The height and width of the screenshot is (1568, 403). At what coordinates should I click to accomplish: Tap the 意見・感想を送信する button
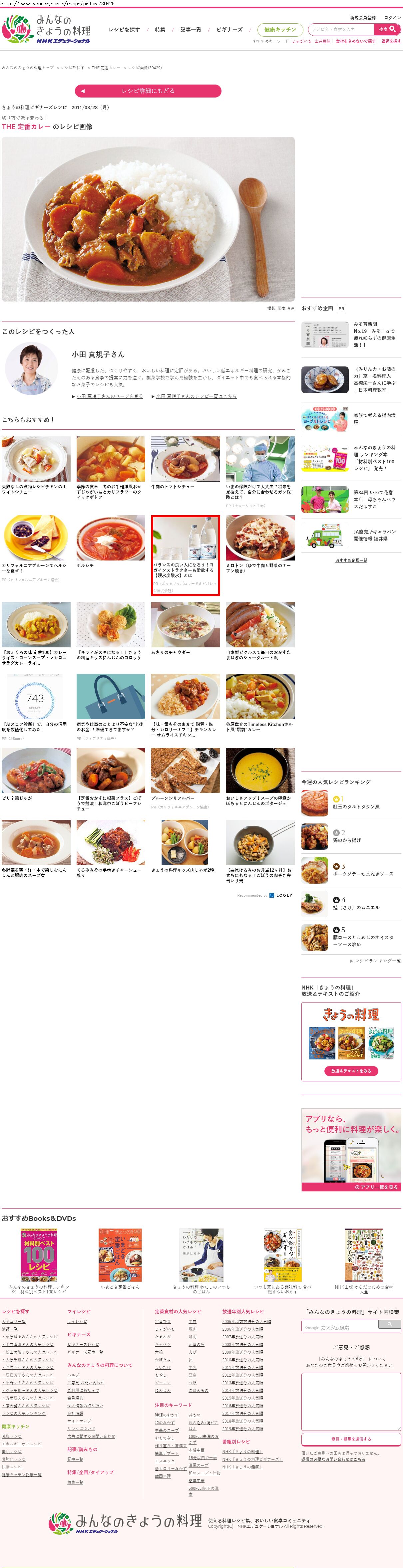(351, 1439)
